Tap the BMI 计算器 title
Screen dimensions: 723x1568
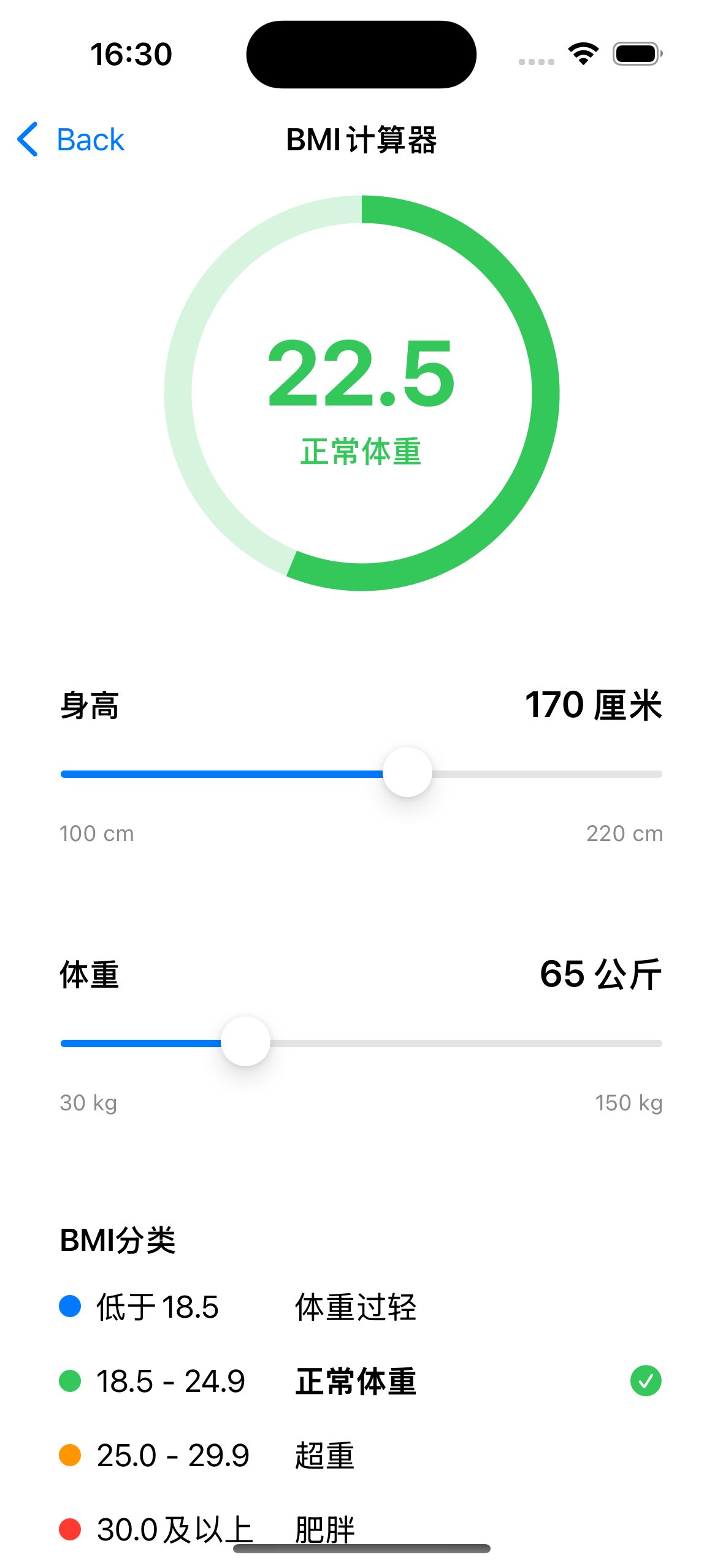[x=361, y=140]
